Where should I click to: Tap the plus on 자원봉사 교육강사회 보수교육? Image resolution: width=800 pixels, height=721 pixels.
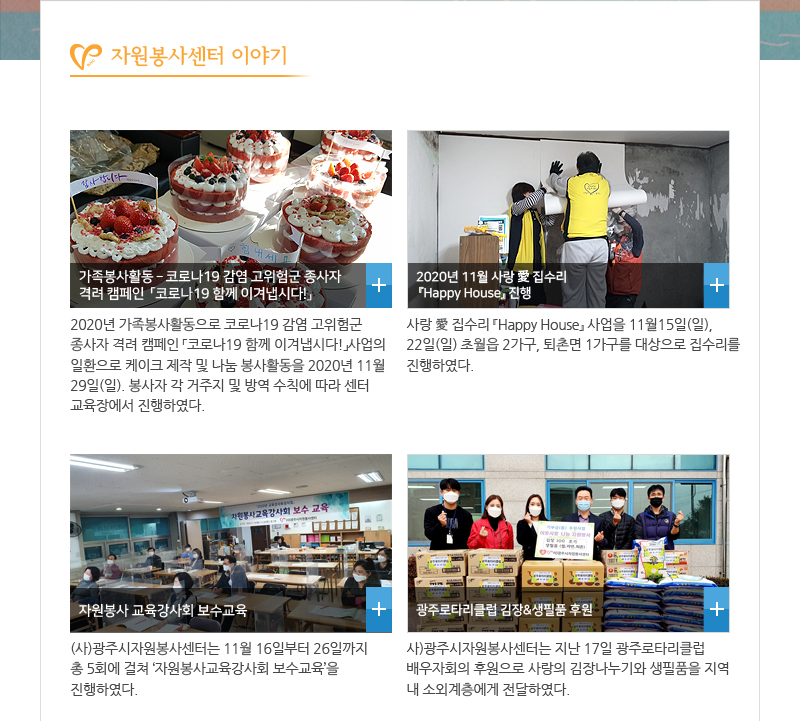[x=379, y=609]
